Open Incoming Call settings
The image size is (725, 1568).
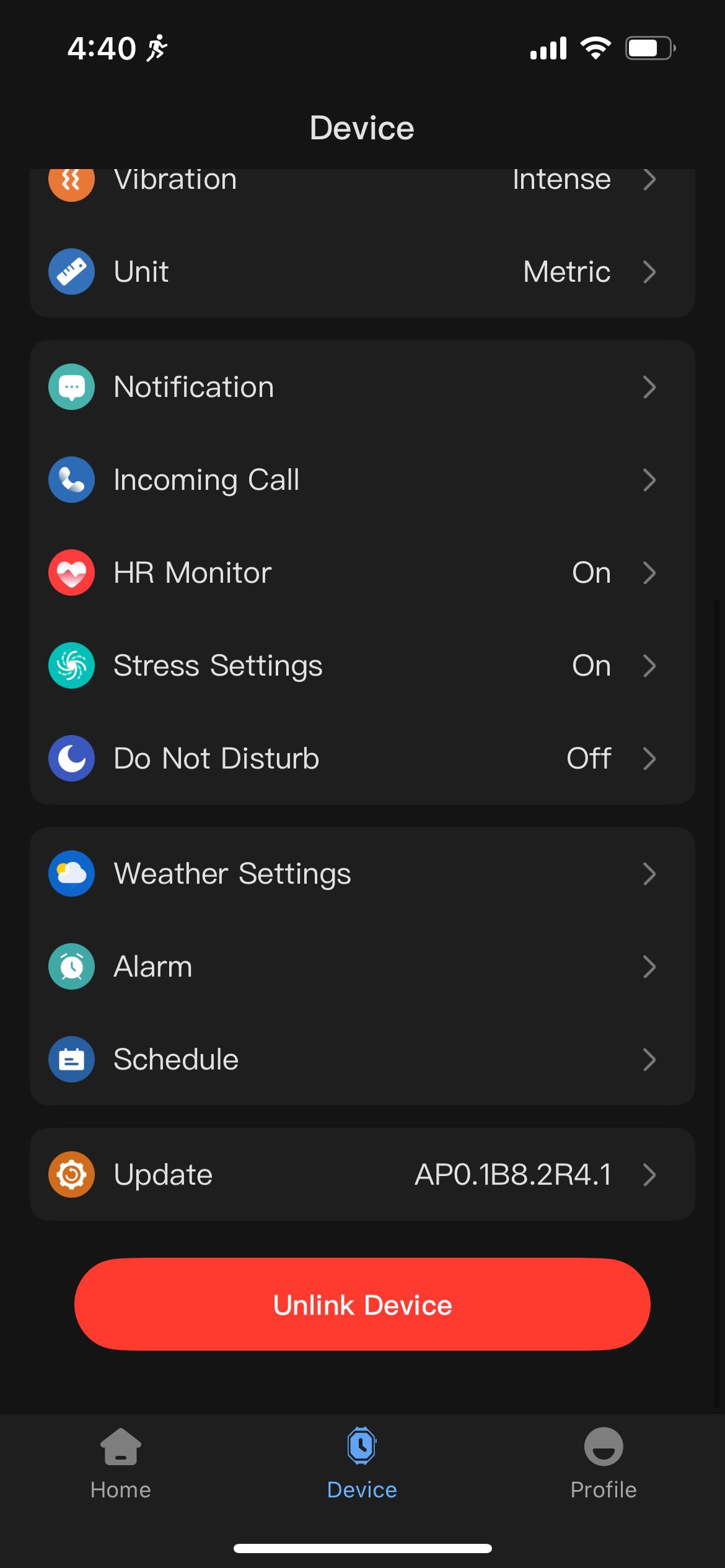coord(362,480)
